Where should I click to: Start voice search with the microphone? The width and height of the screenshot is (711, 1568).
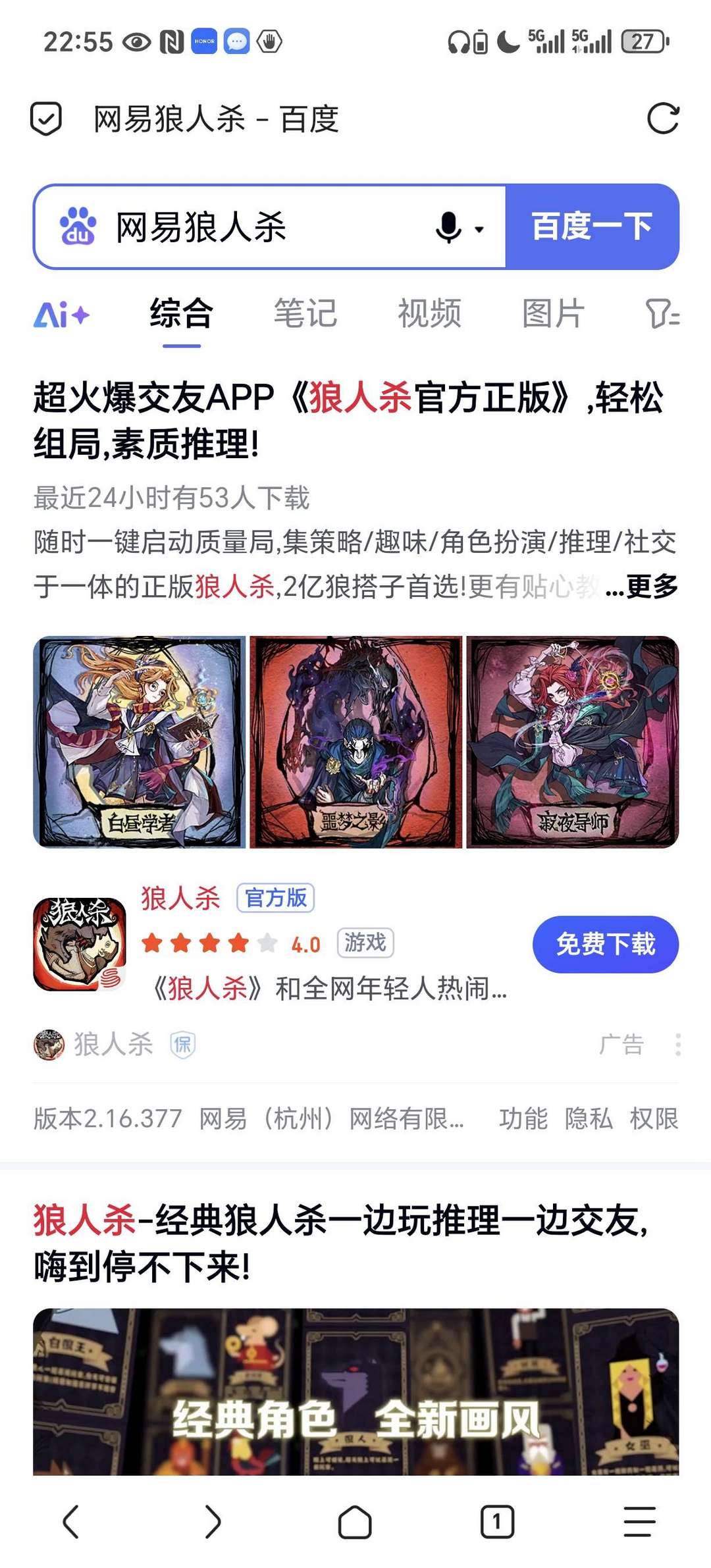click(450, 228)
